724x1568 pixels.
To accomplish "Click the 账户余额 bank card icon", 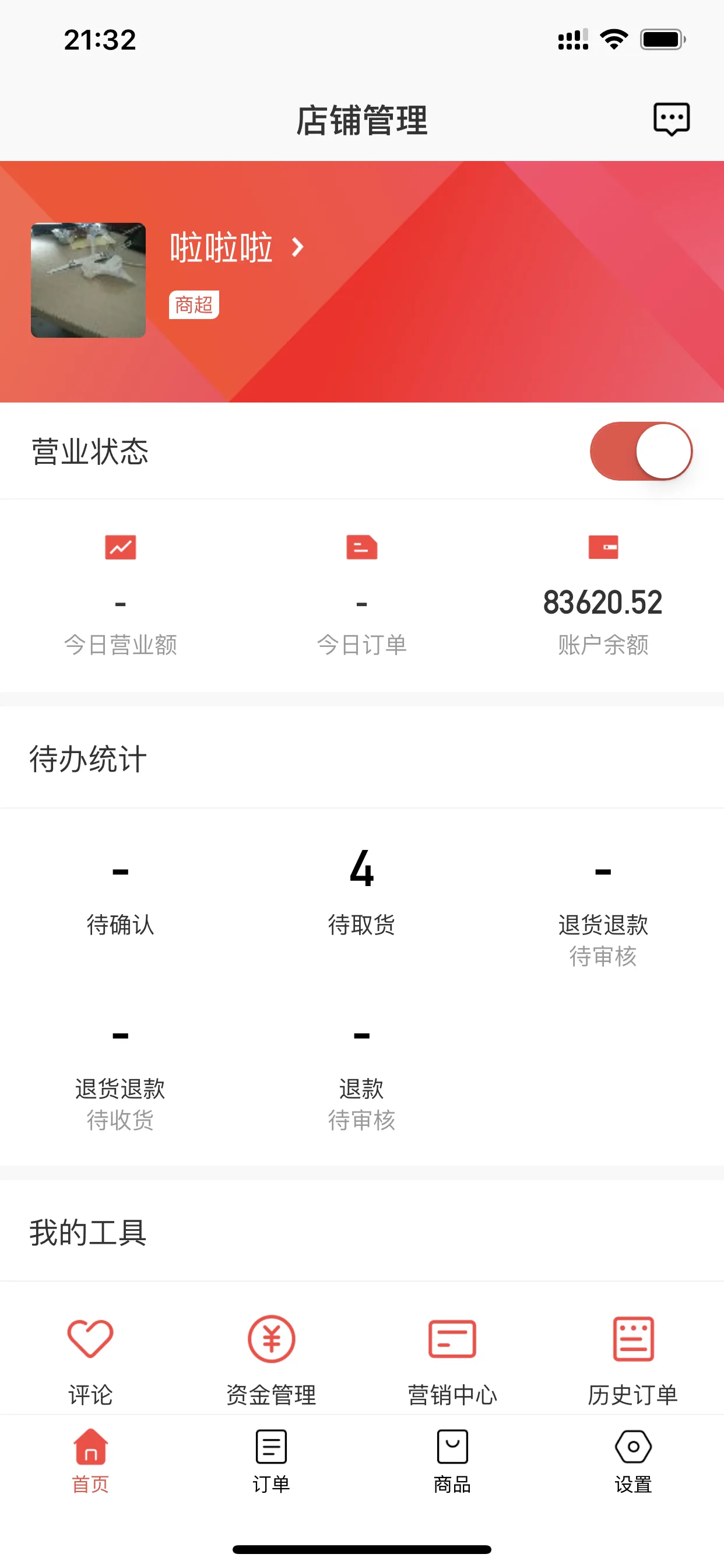I will click(603, 547).
